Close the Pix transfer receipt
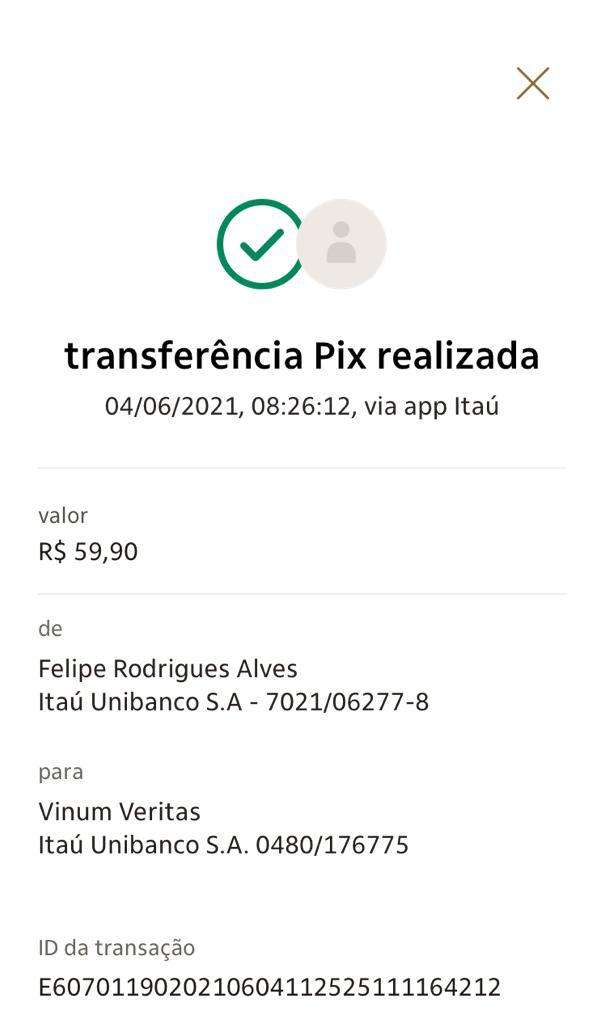Image resolution: width=606 pixels, height=1024 pixels. [533, 83]
